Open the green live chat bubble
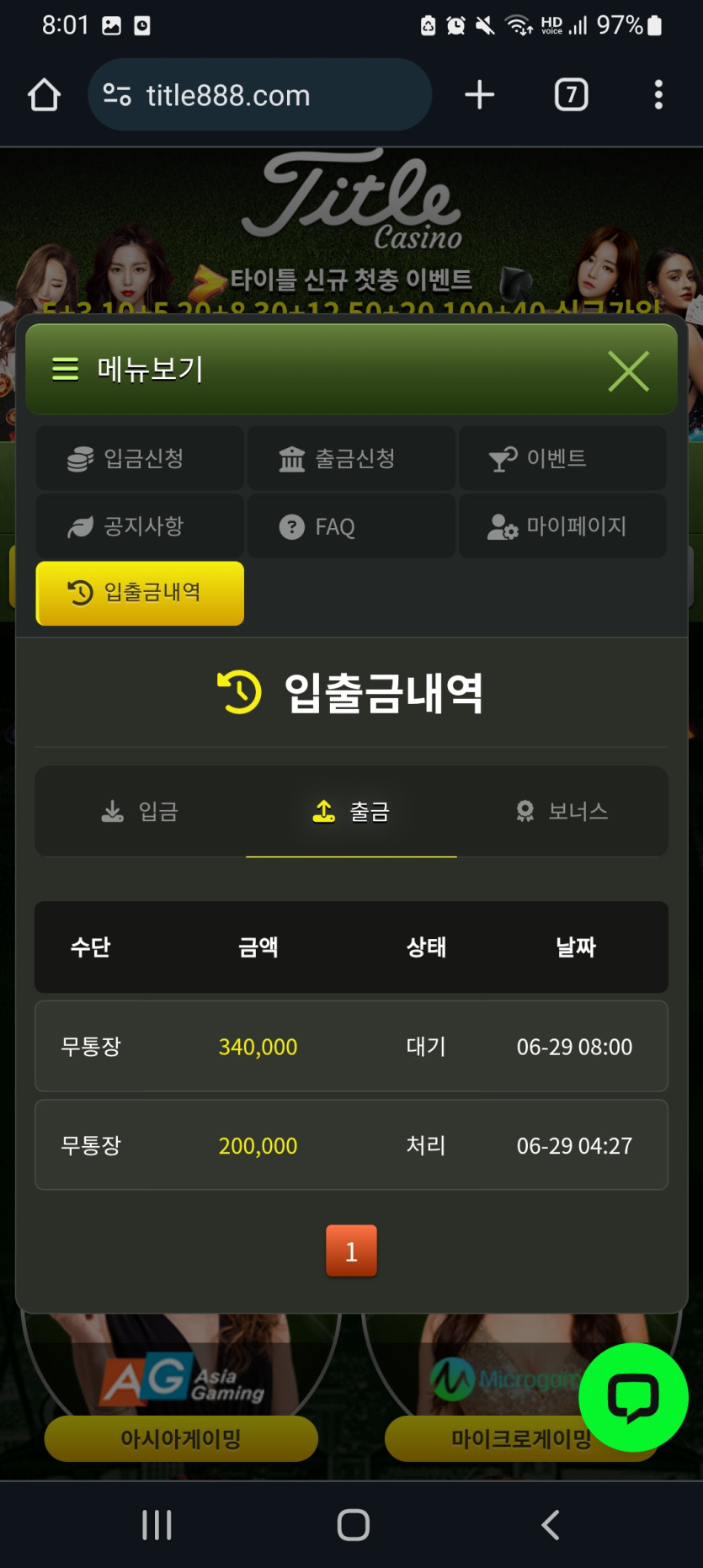Screen dimensions: 703x1568 point(633,1397)
